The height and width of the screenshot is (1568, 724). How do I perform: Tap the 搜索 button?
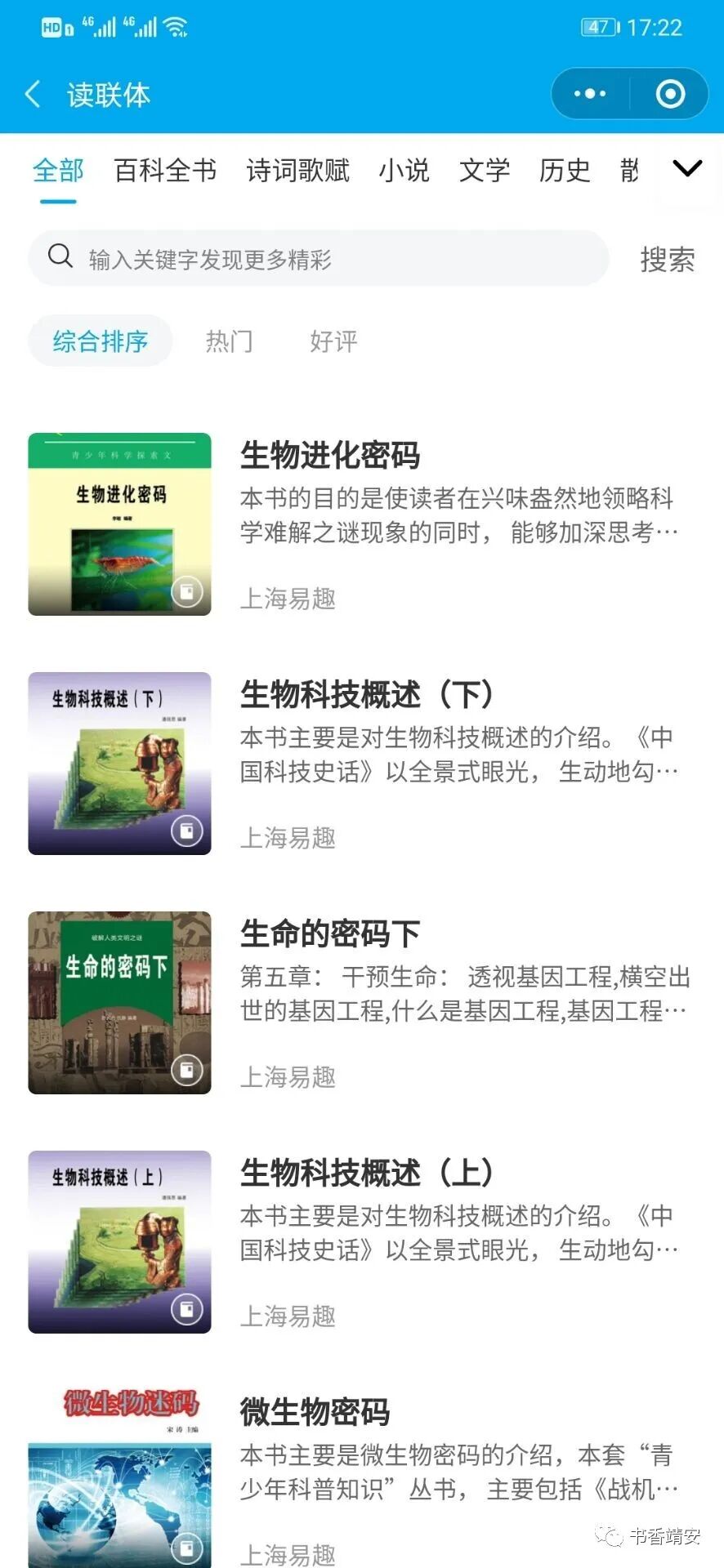tap(667, 260)
